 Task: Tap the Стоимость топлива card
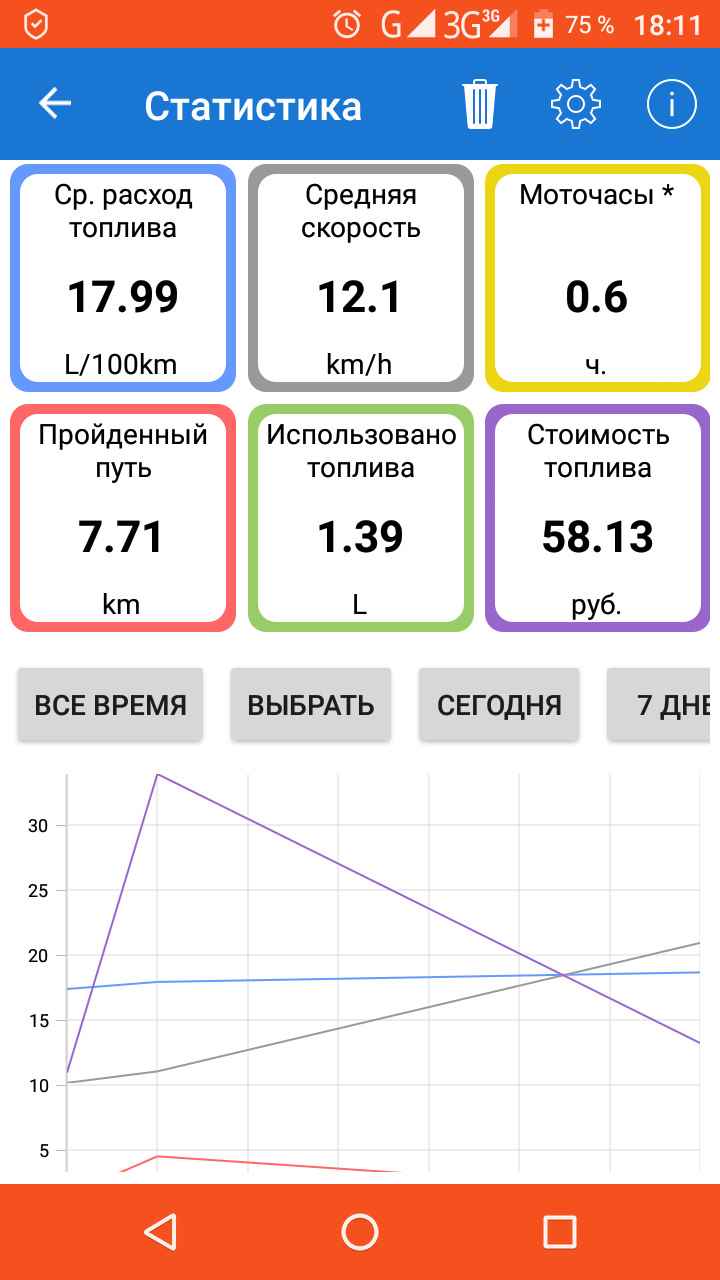(596, 516)
